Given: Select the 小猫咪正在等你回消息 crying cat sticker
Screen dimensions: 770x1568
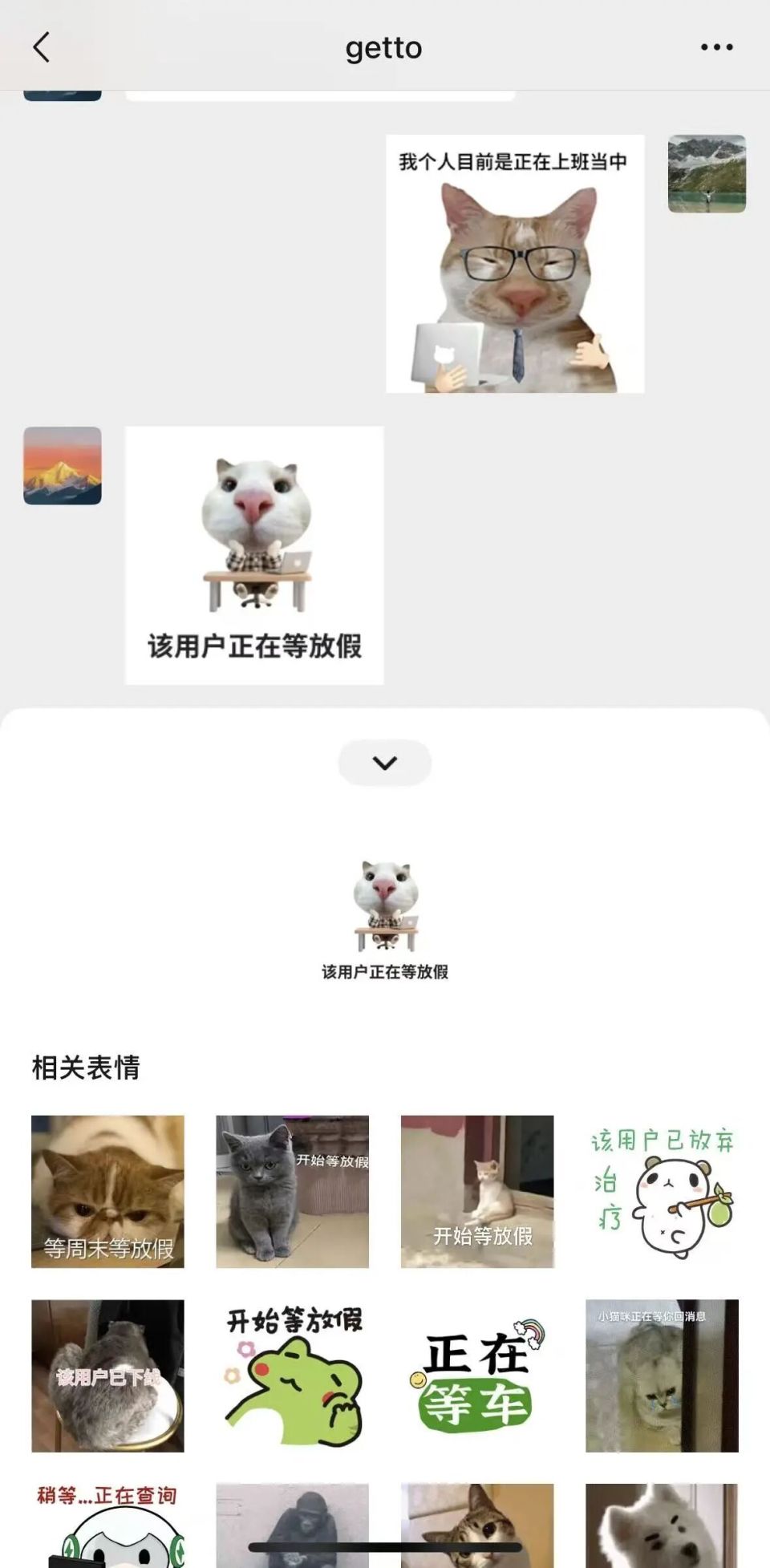Looking at the screenshot, I should pos(660,1376).
